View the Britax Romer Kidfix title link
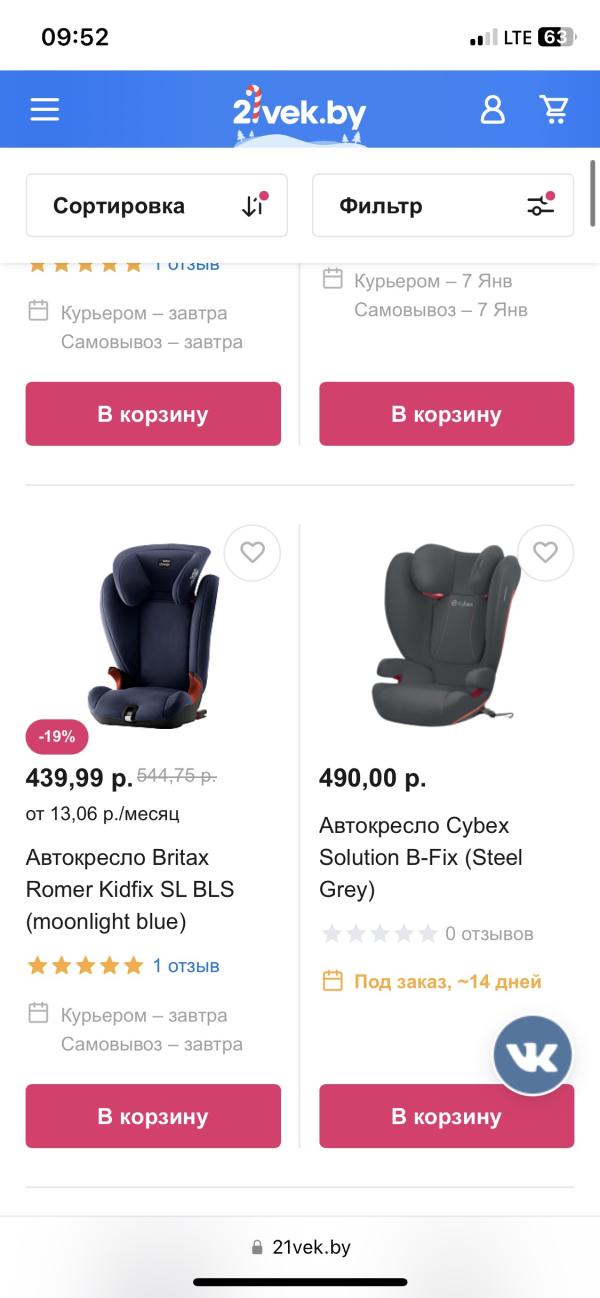Screen dimensions: 600x1298 (130, 889)
